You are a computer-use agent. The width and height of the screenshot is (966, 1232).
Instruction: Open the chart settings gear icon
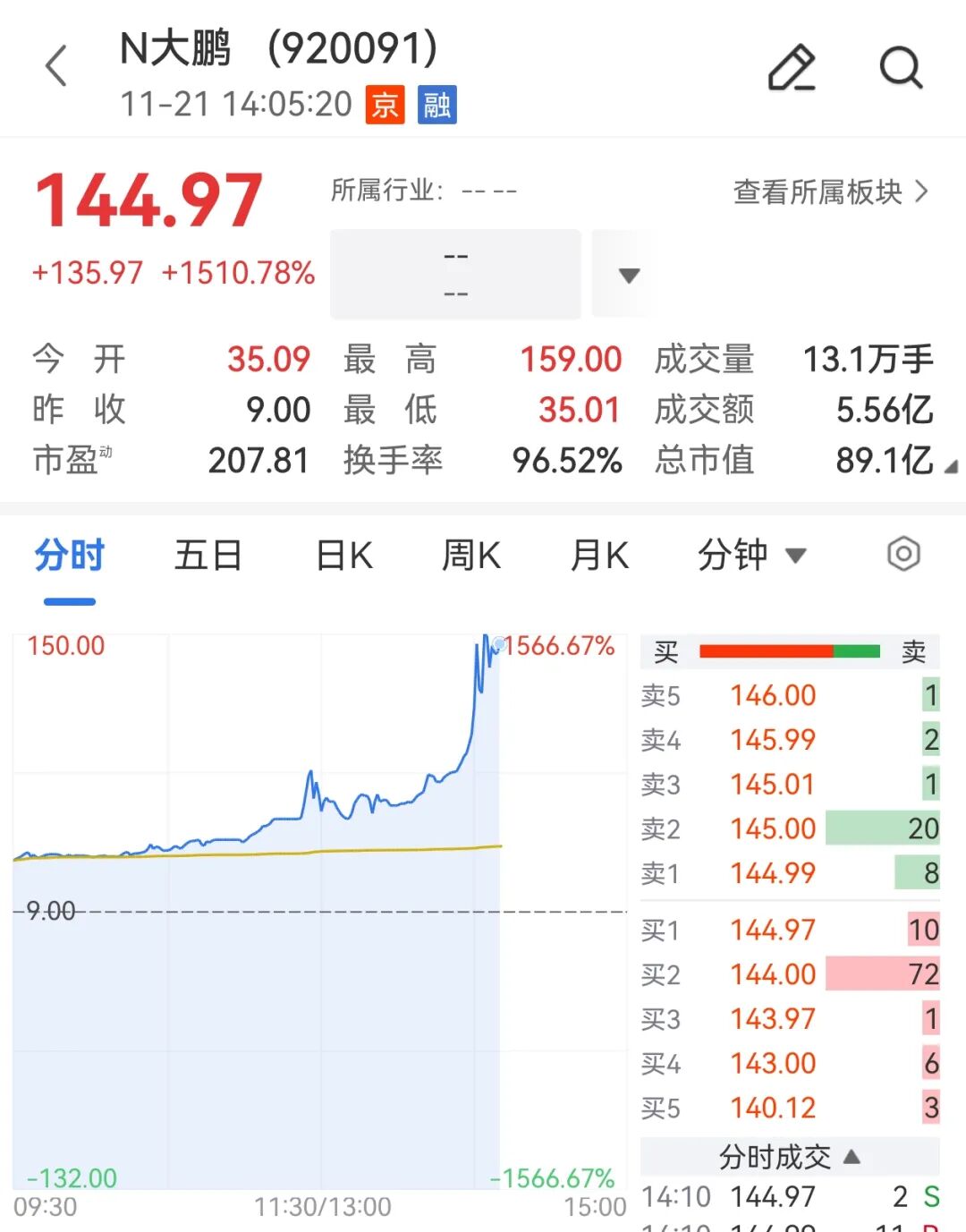904,554
